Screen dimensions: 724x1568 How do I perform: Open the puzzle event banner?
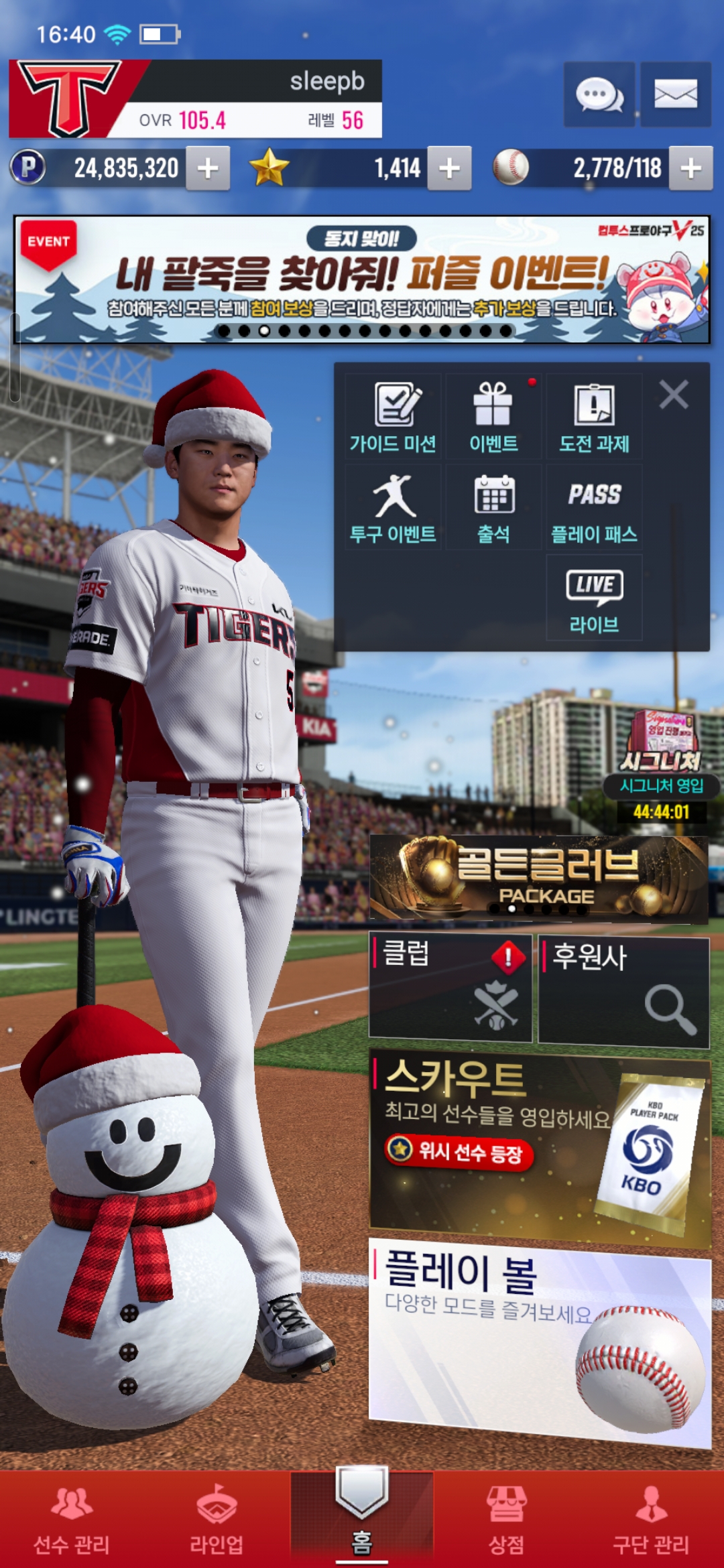[x=362, y=279]
